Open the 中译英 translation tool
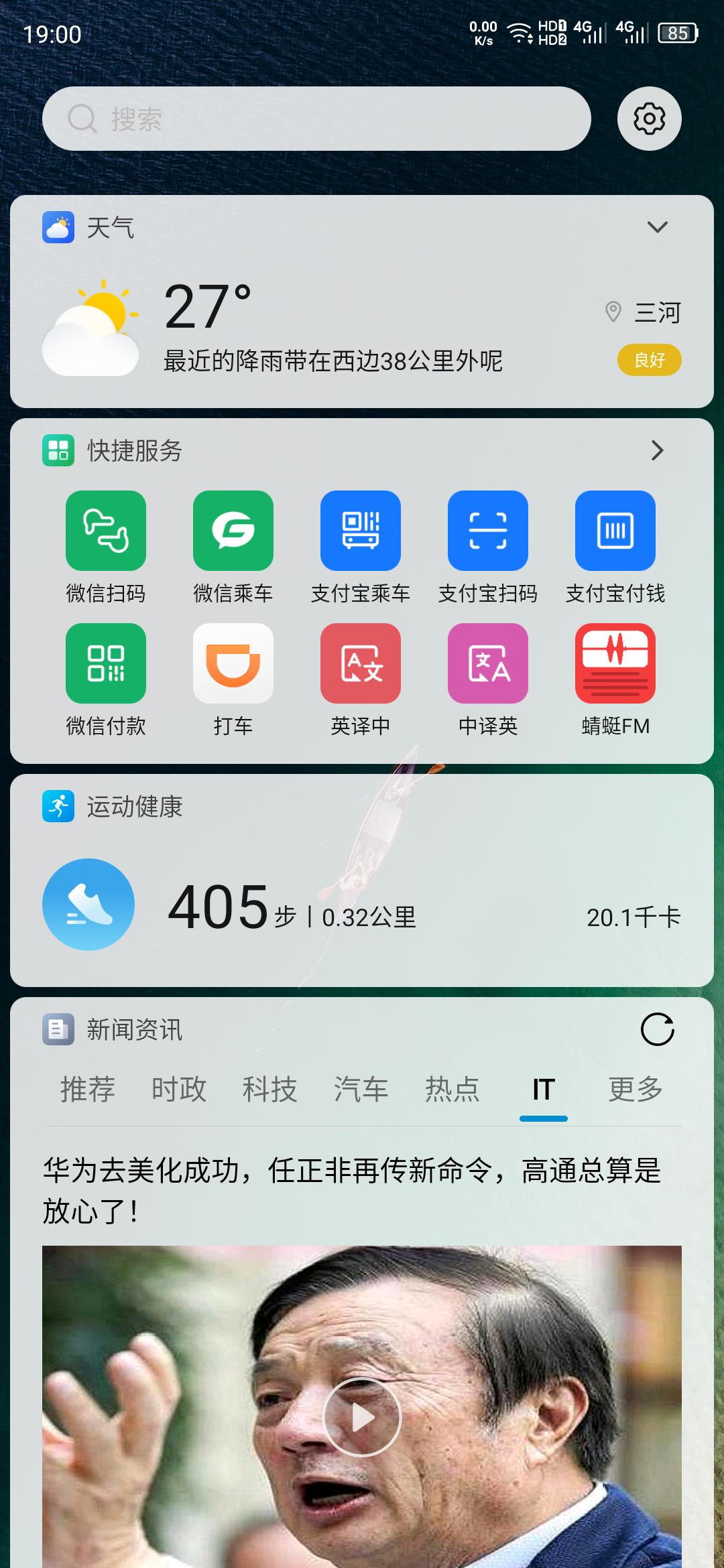Viewport: 724px width, 1568px height. [x=487, y=663]
